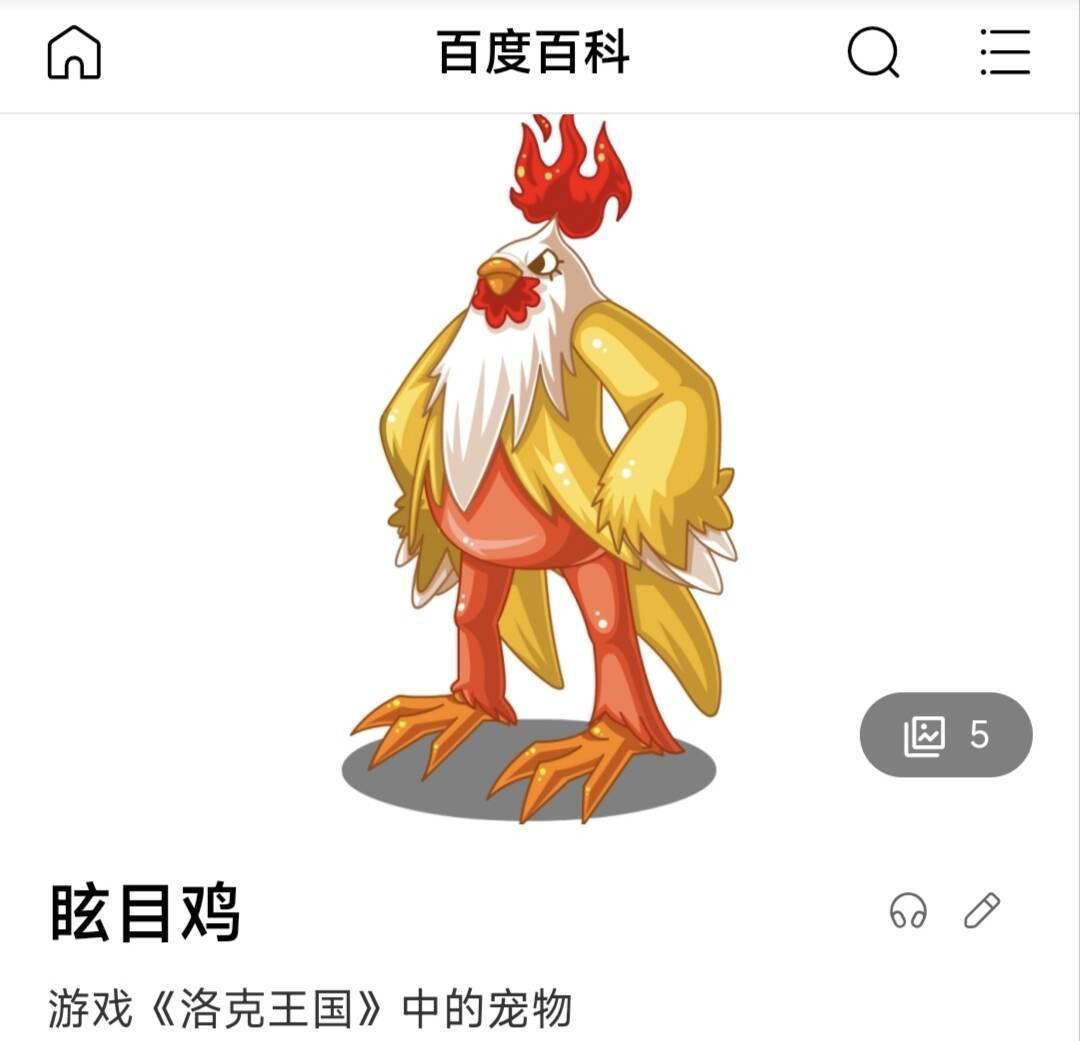1080x1041 pixels.
Task: Open the catalog menu icon
Action: (x=1005, y=52)
